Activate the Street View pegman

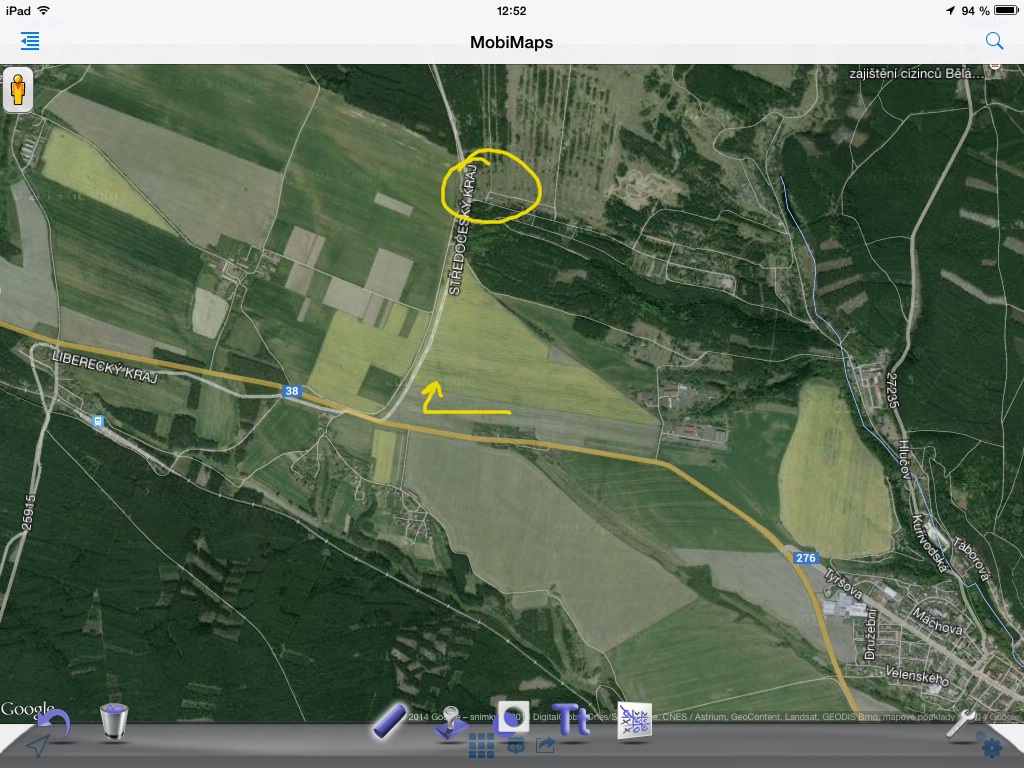point(19,91)
